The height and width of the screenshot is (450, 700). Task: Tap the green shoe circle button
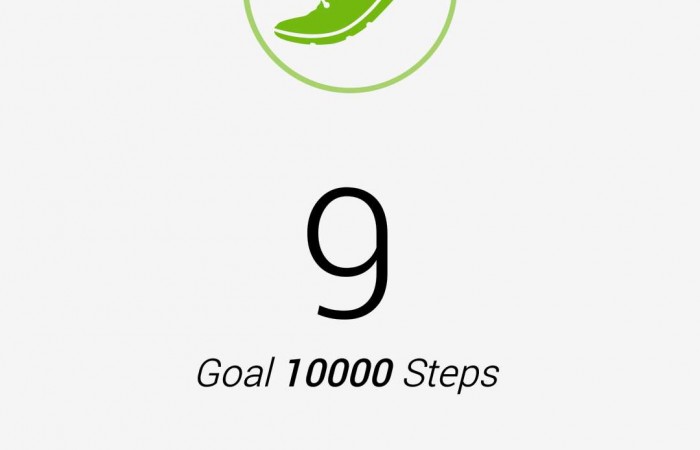(349, 30)
